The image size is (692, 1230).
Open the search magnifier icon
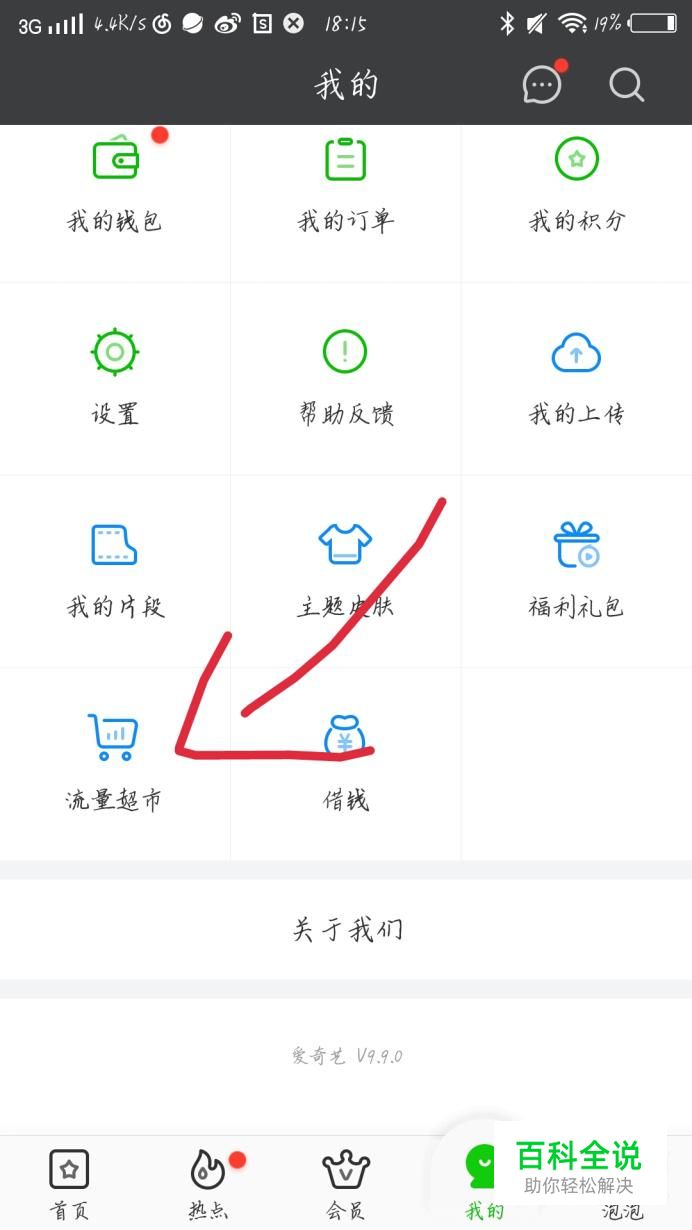coord(626,85)
